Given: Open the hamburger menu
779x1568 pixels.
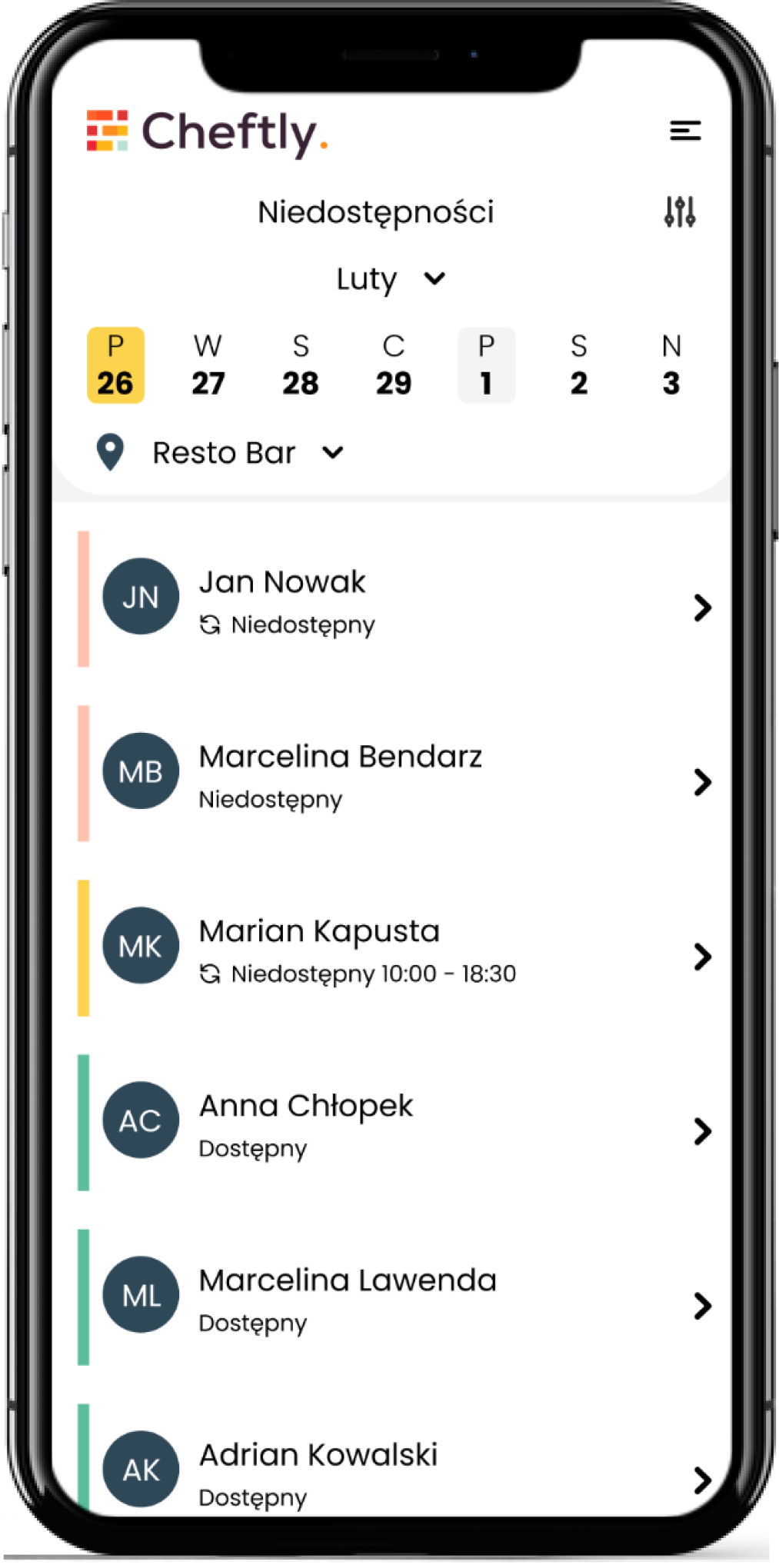Looking at the screenshot, I should pyautogui.click(x=684, y=131).
